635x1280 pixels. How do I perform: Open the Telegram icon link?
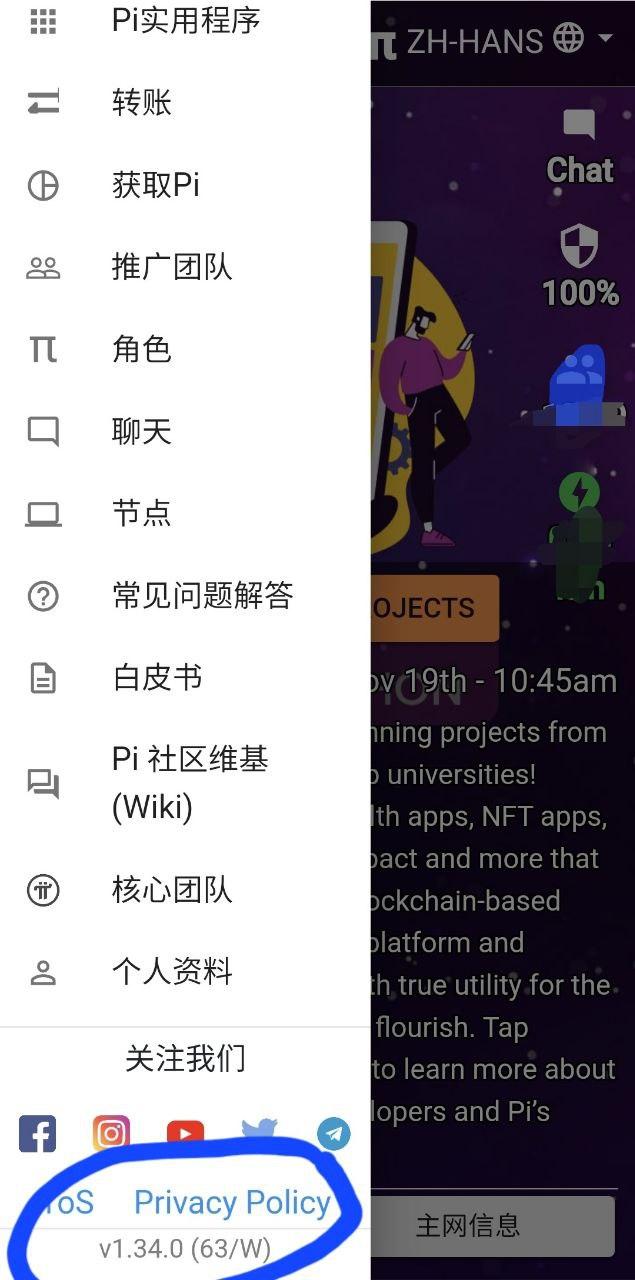(x=334, y=1134)
